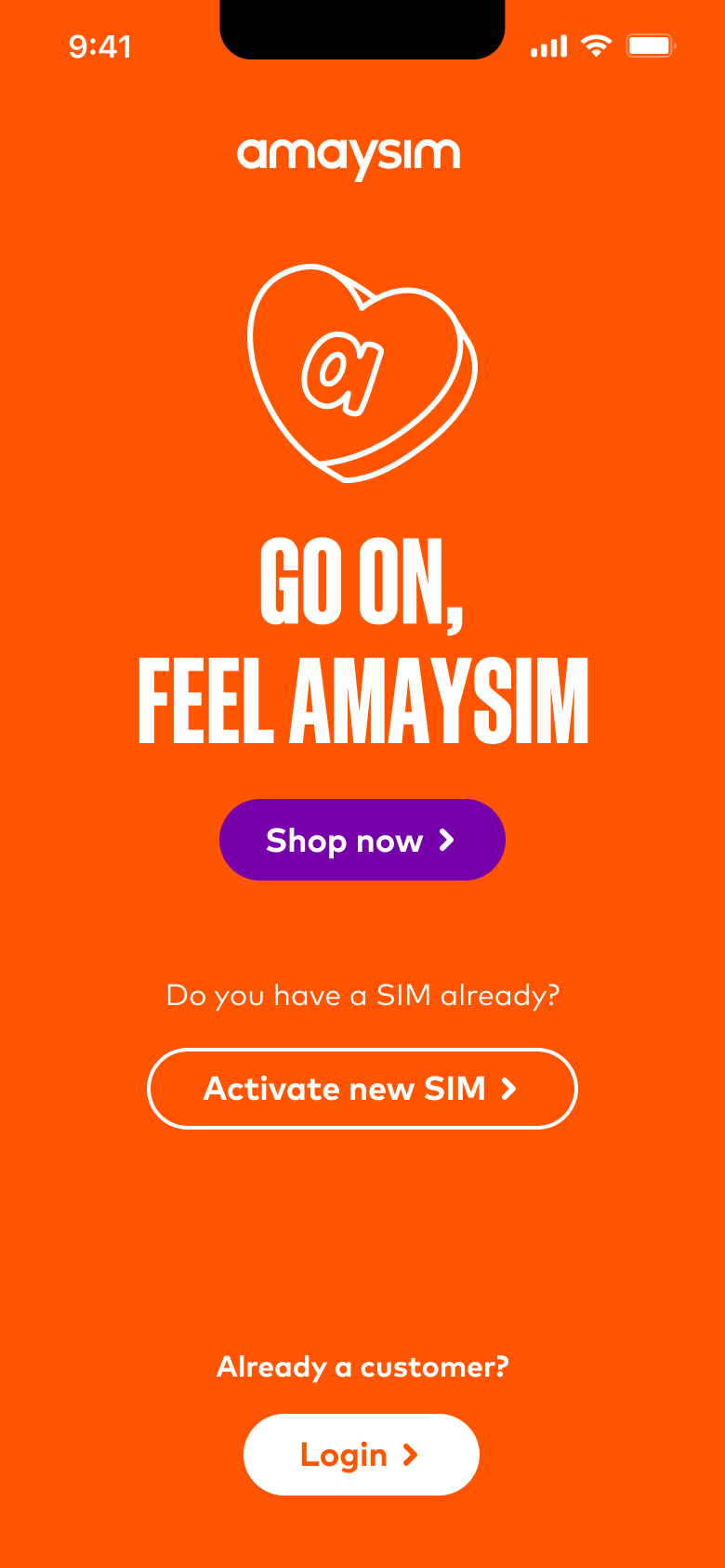Open the Login button

361,1454
